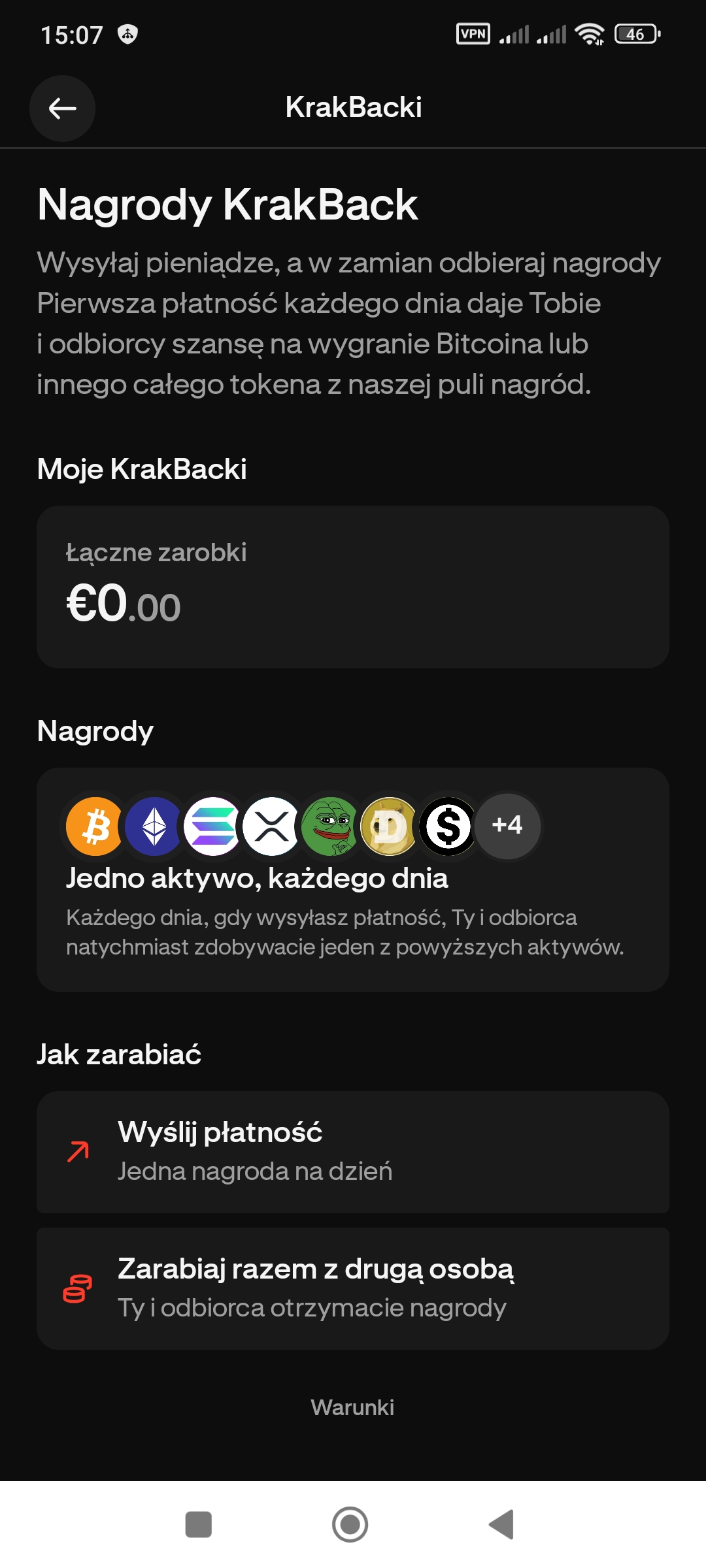Open the Warunki terms link
The width and height of the screenshot is (706, 1568).
pos(352,1407)
